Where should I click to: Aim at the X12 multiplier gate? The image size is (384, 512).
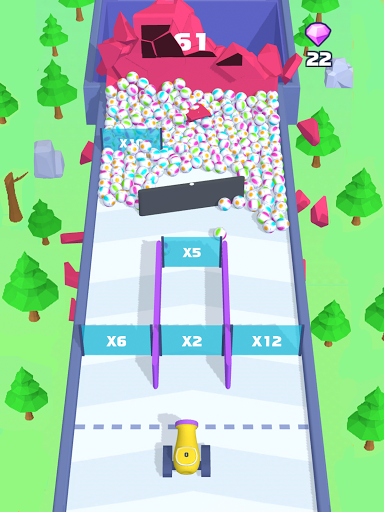tap(266, 340)
